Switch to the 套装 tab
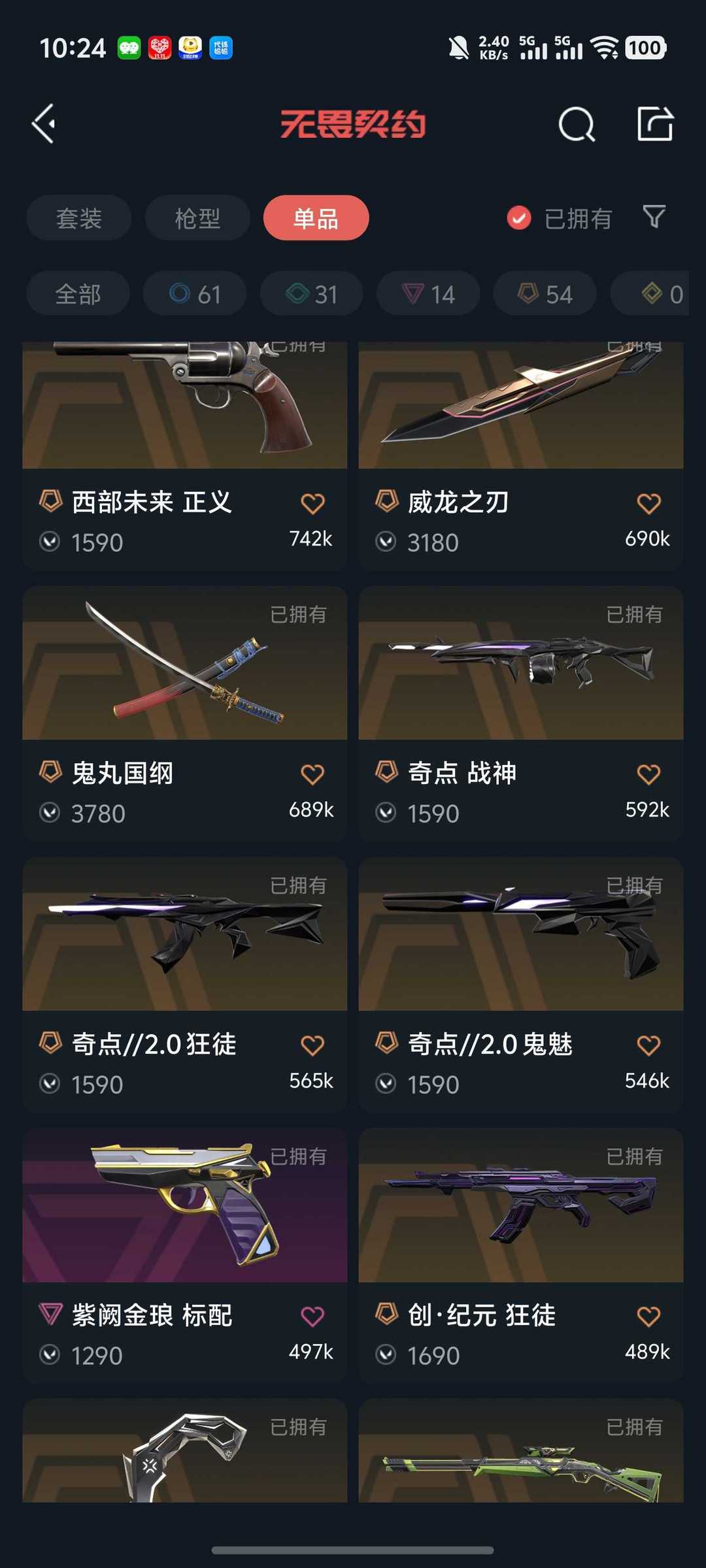This screenshot has width=706, height=1568. [x=78, y=218]
